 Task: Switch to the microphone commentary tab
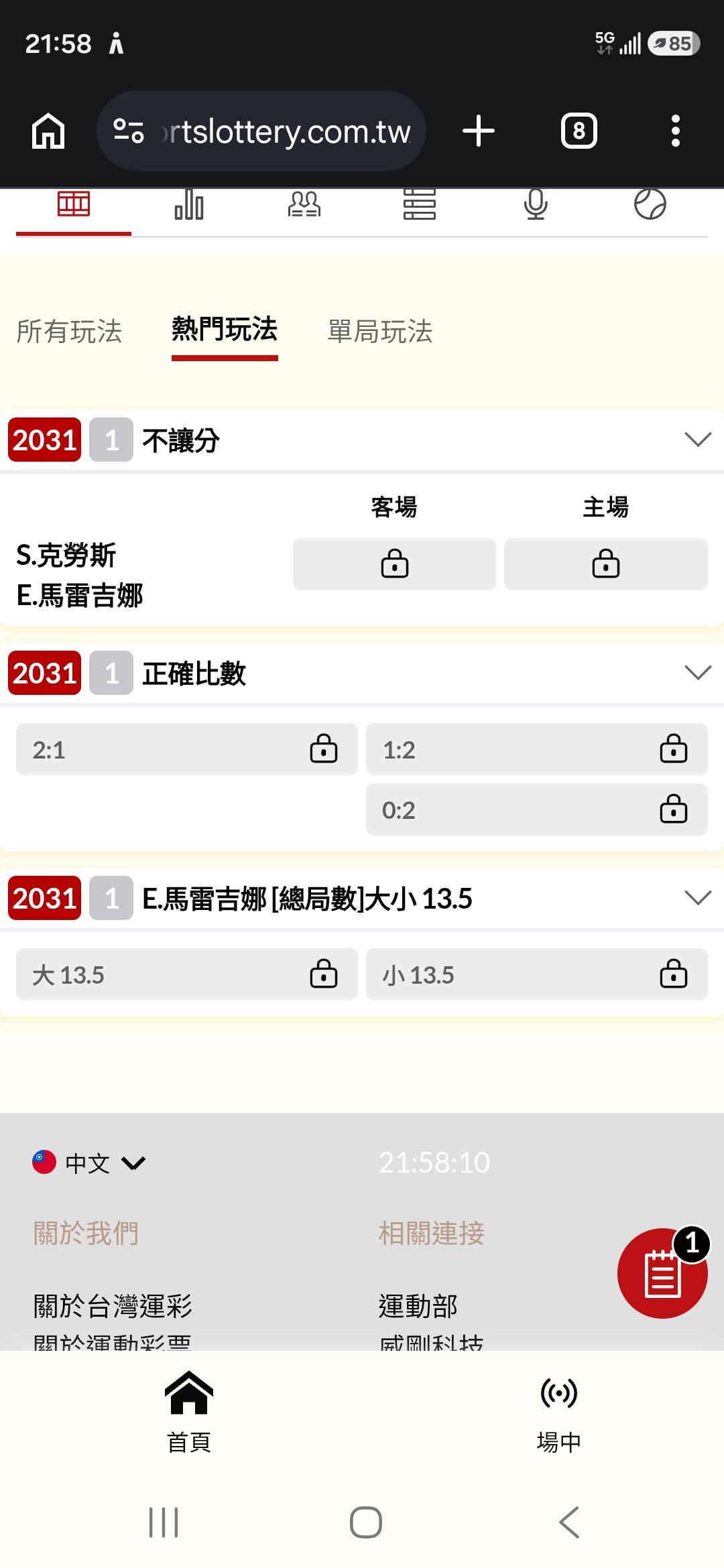[x=535, y=204]
